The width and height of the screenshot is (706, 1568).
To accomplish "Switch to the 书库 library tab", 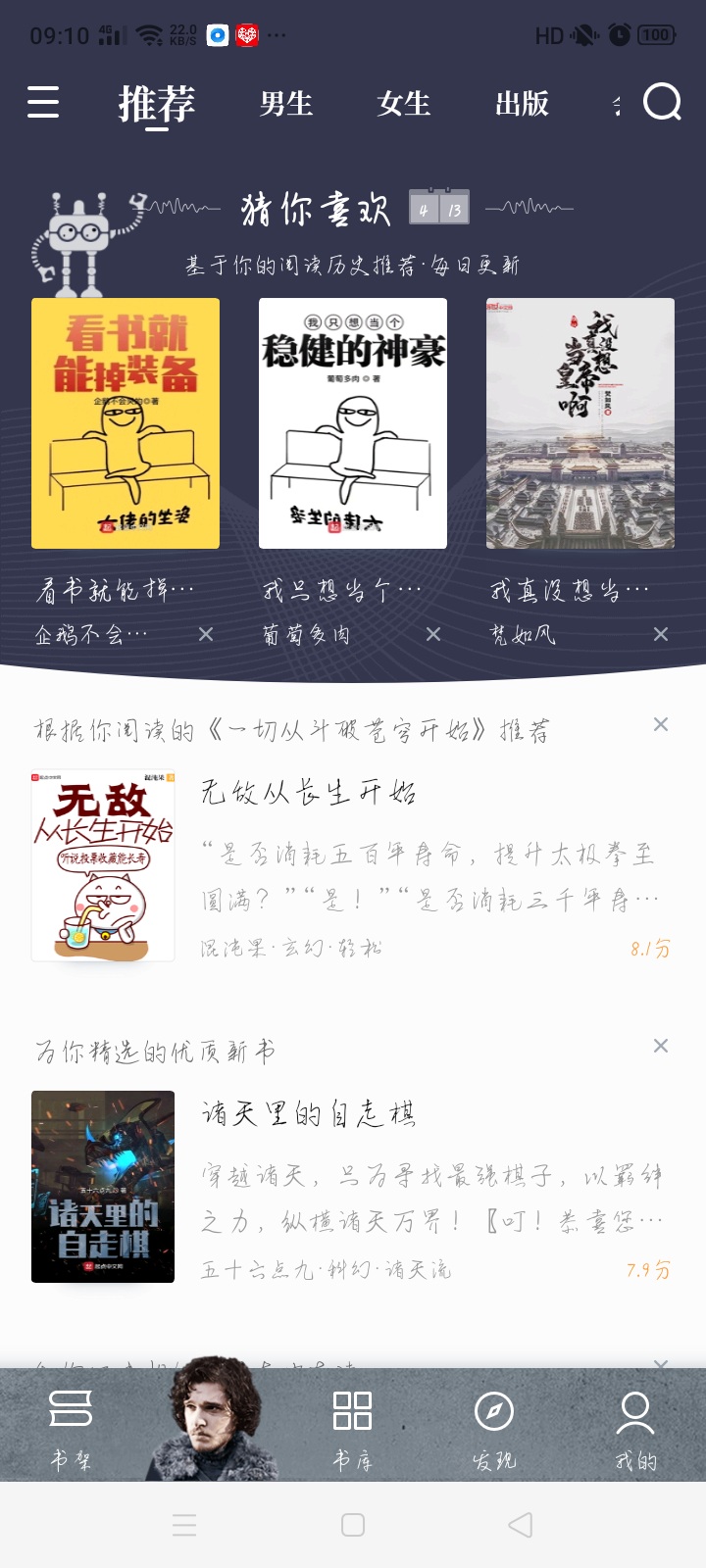I will (x=352, y=1429).
